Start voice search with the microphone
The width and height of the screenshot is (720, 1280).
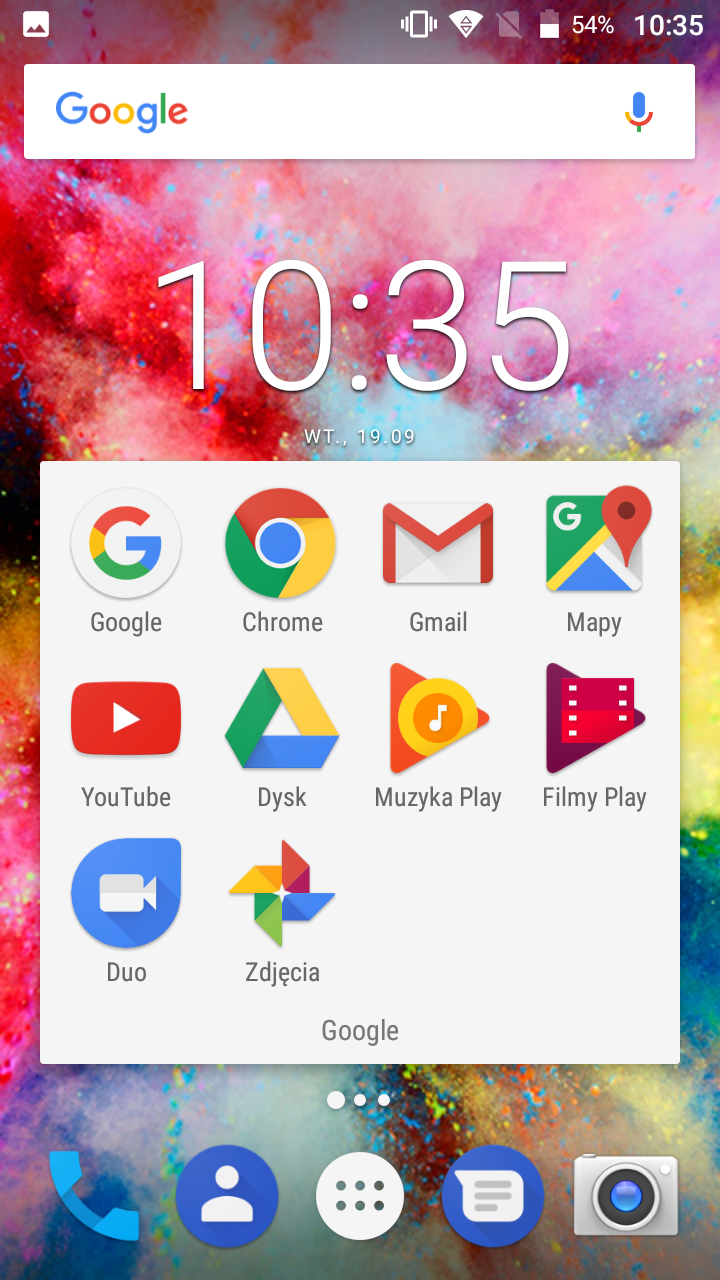click(638, 111)
